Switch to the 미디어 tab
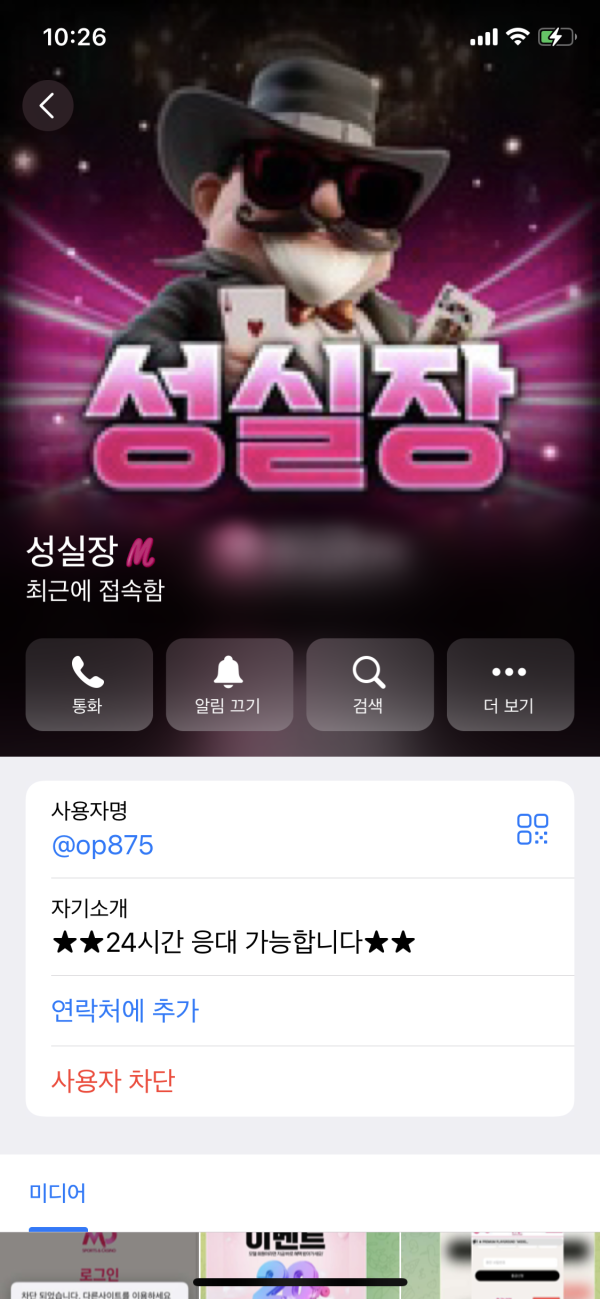The height and width of the screenshot is (1299, 600). click(x=58, y=1193)
